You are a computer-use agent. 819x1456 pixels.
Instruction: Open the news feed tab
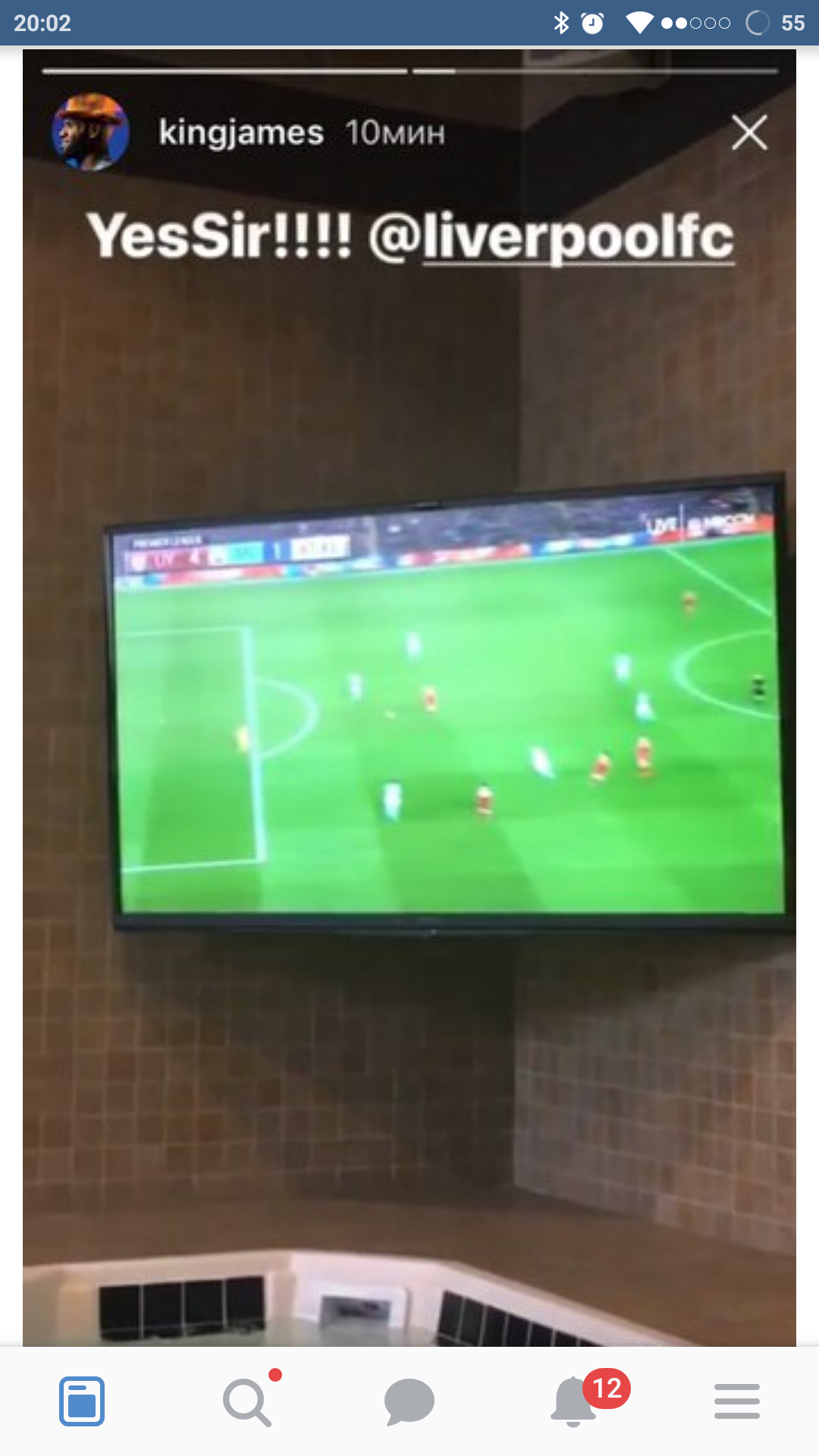(x=82, y=1401)
